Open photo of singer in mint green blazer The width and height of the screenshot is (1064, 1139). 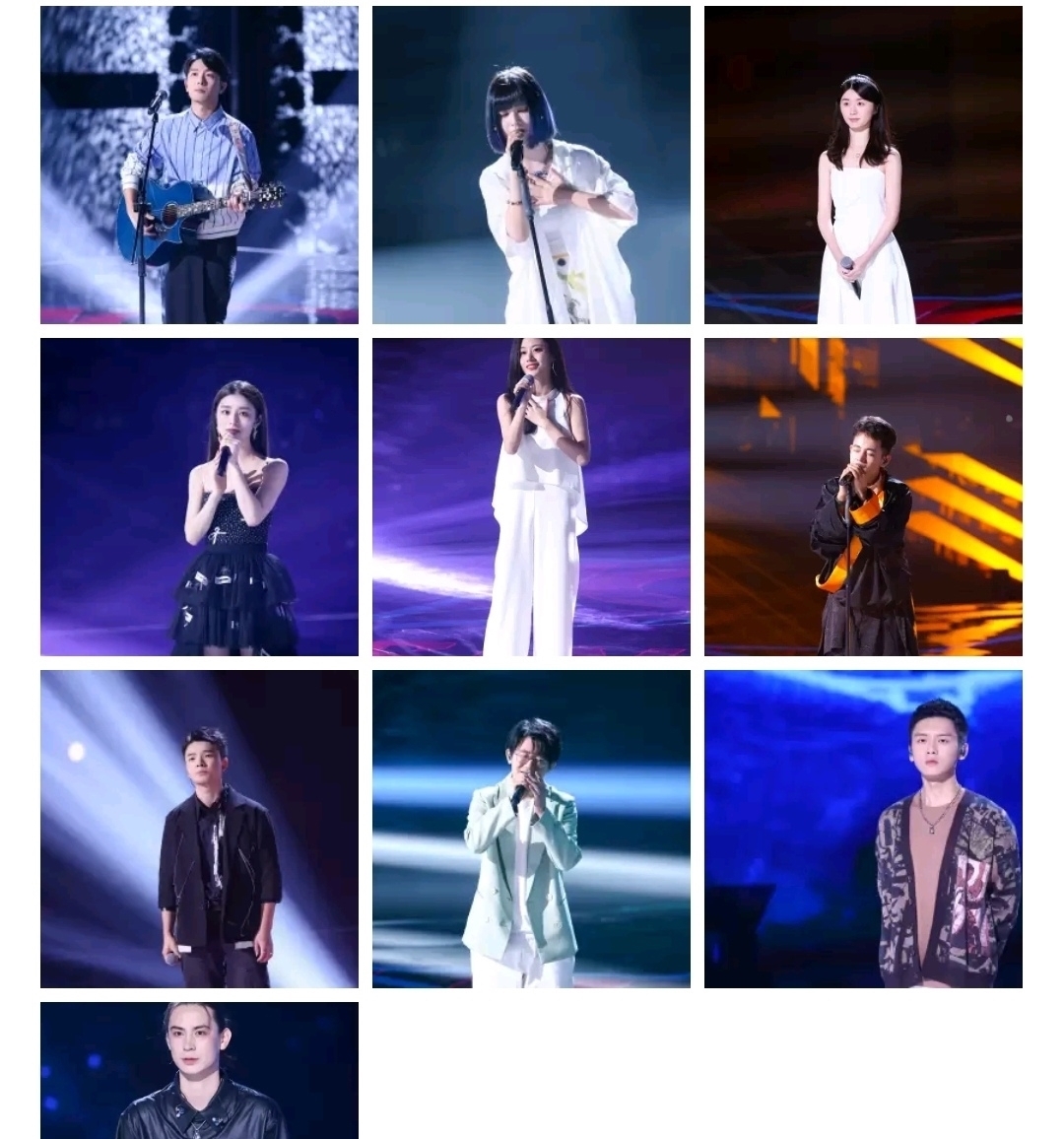[531, 829]
